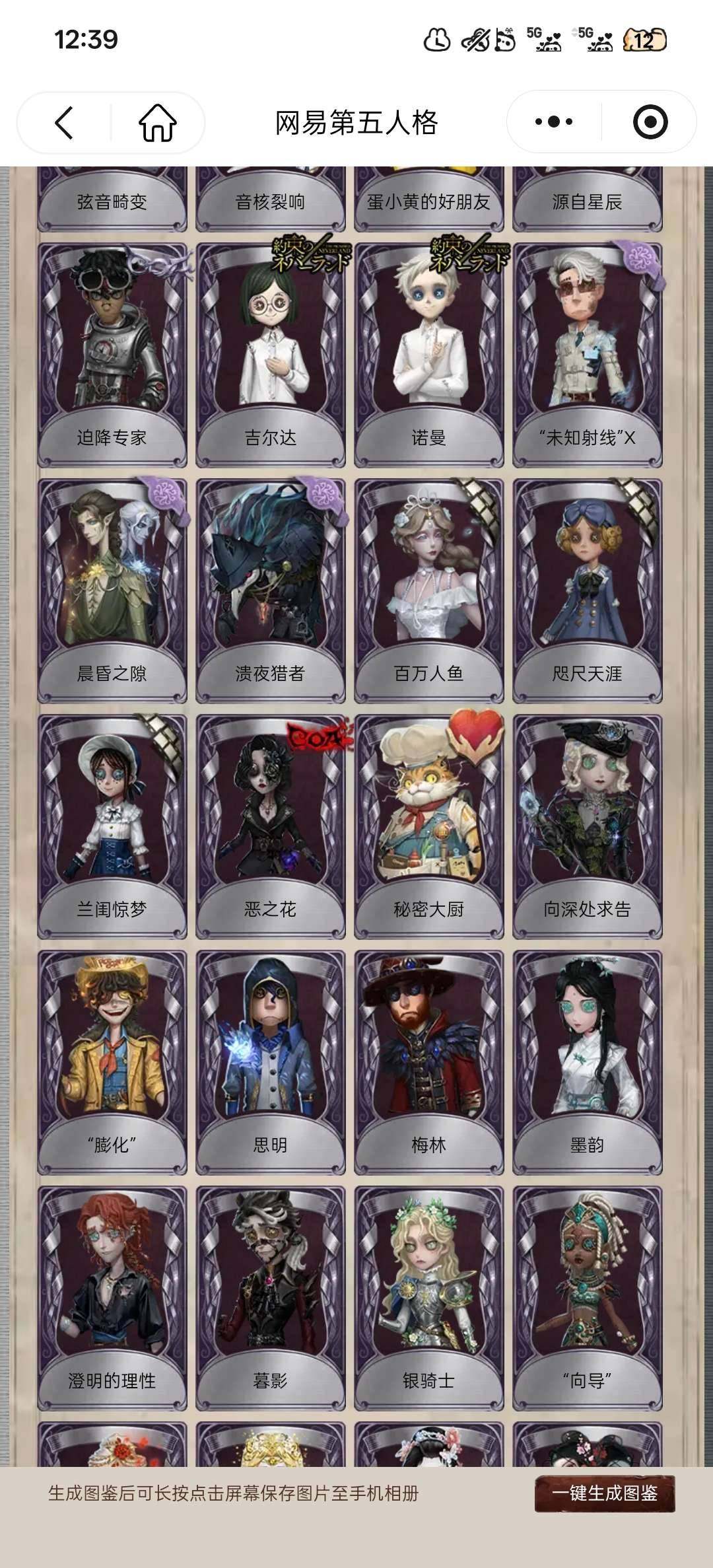713x1568 pixels.
Task: Return to the mini program home
Action: click(158, 123)
